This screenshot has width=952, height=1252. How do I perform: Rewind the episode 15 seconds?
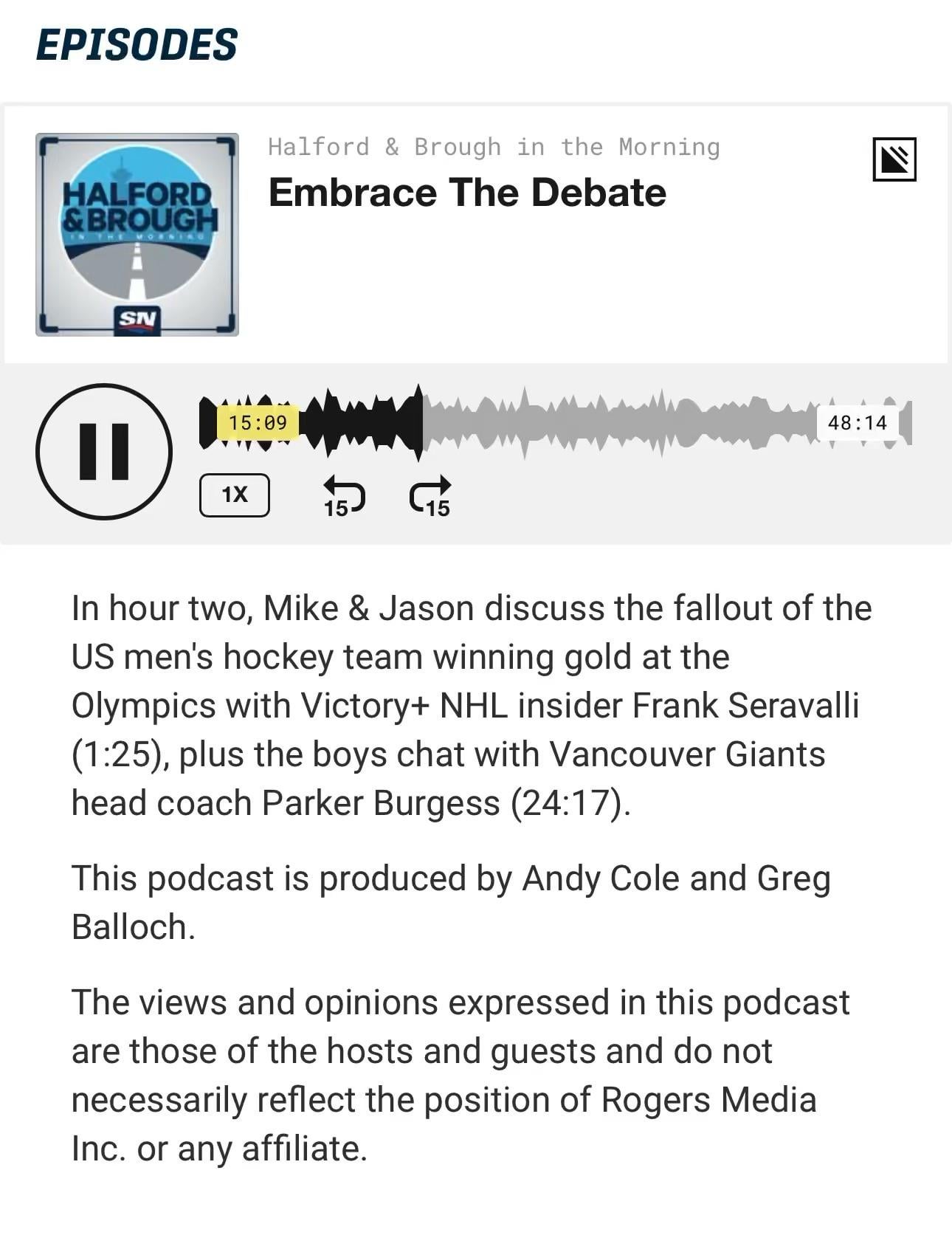(x=343, y=495)
